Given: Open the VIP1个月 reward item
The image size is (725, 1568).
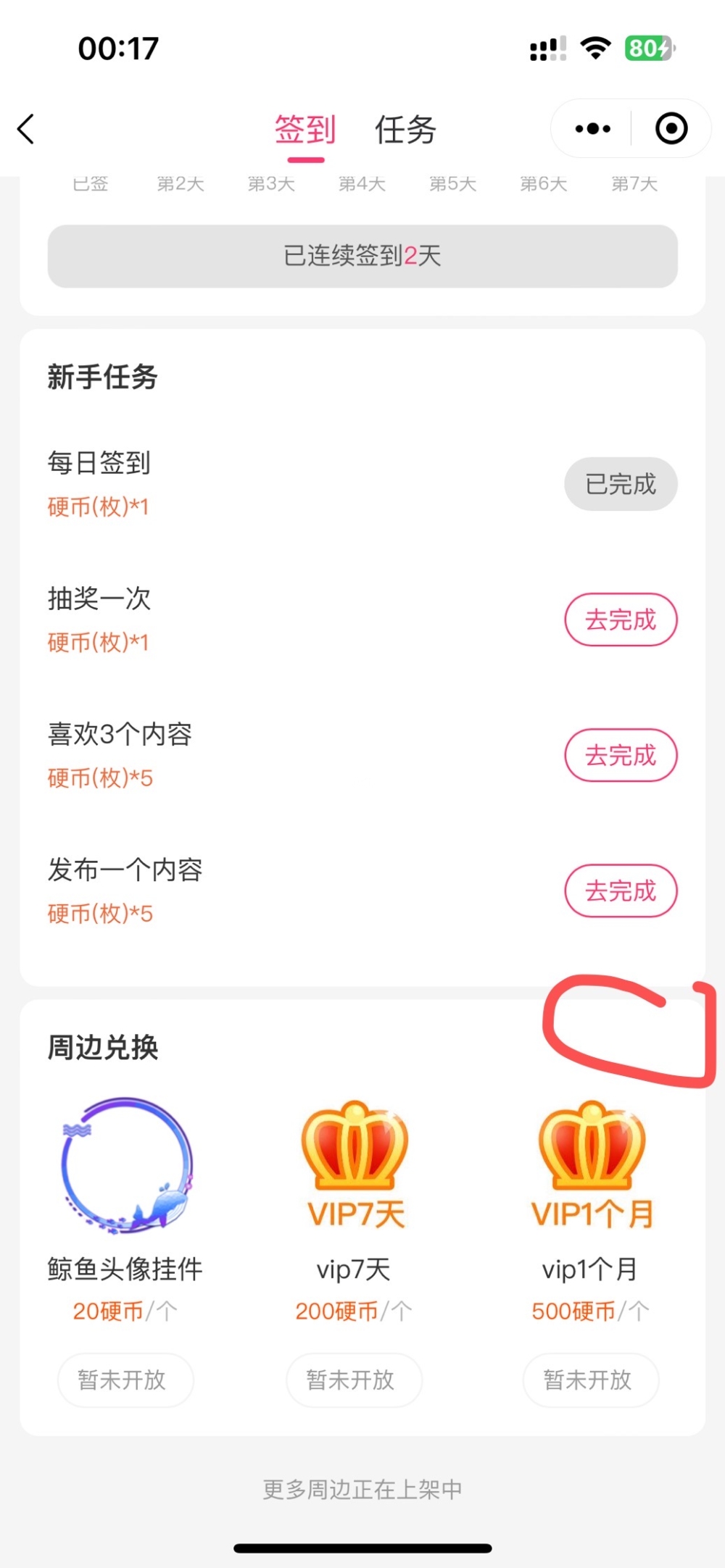Looking at the screenshot, I should (x=592, y=1167).
